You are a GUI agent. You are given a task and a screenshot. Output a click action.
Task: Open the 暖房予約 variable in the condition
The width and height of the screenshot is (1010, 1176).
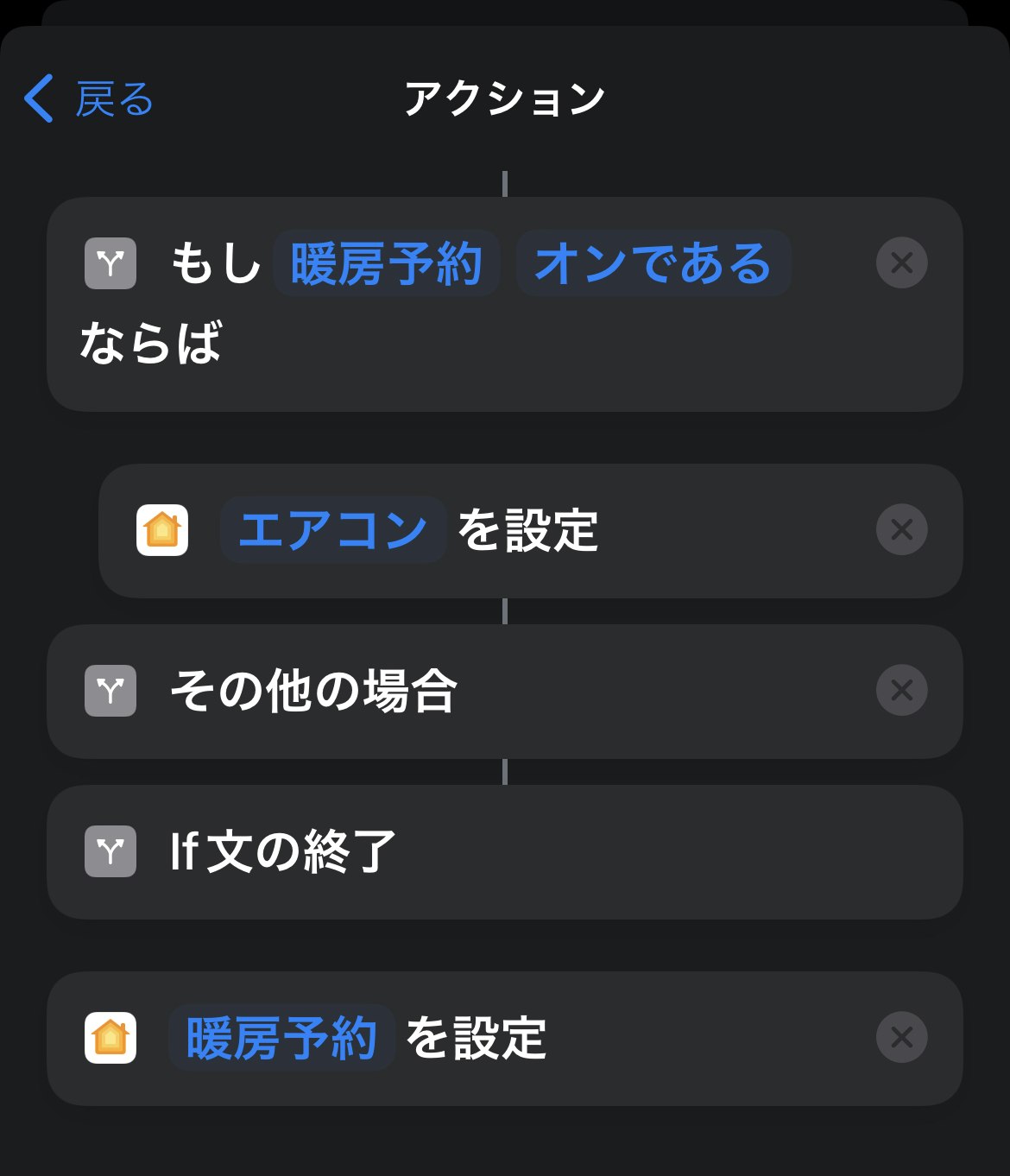point(386,263)
